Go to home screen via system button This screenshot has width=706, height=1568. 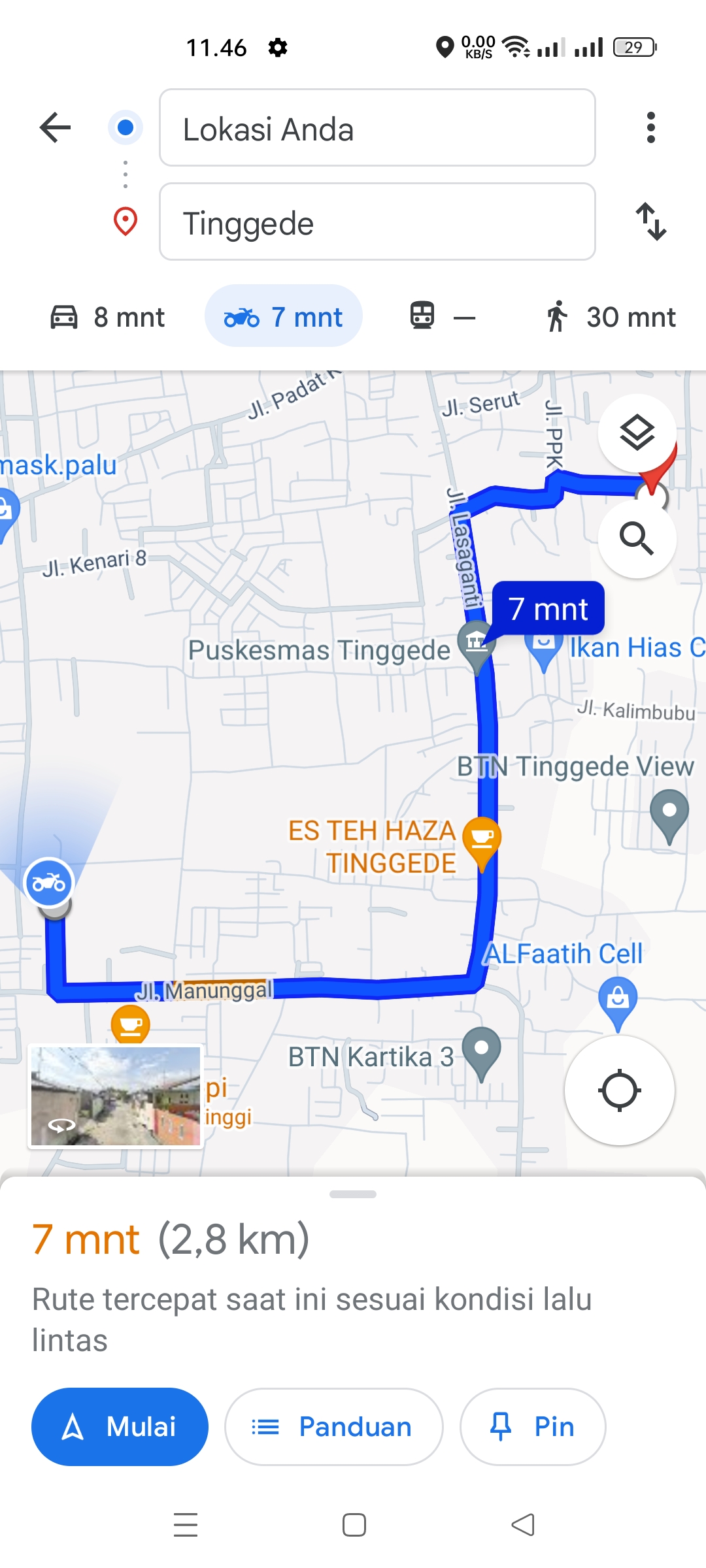tap(354, 1525)
